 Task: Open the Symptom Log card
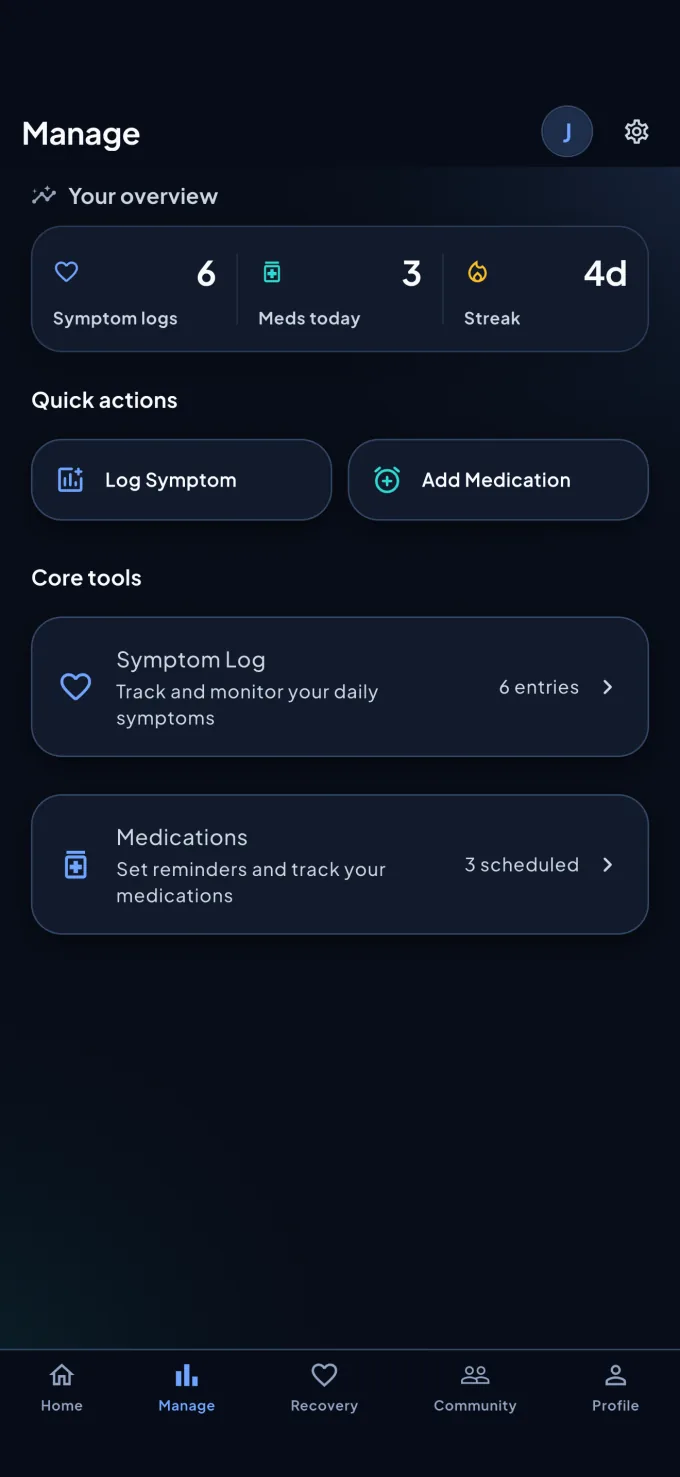340,687
